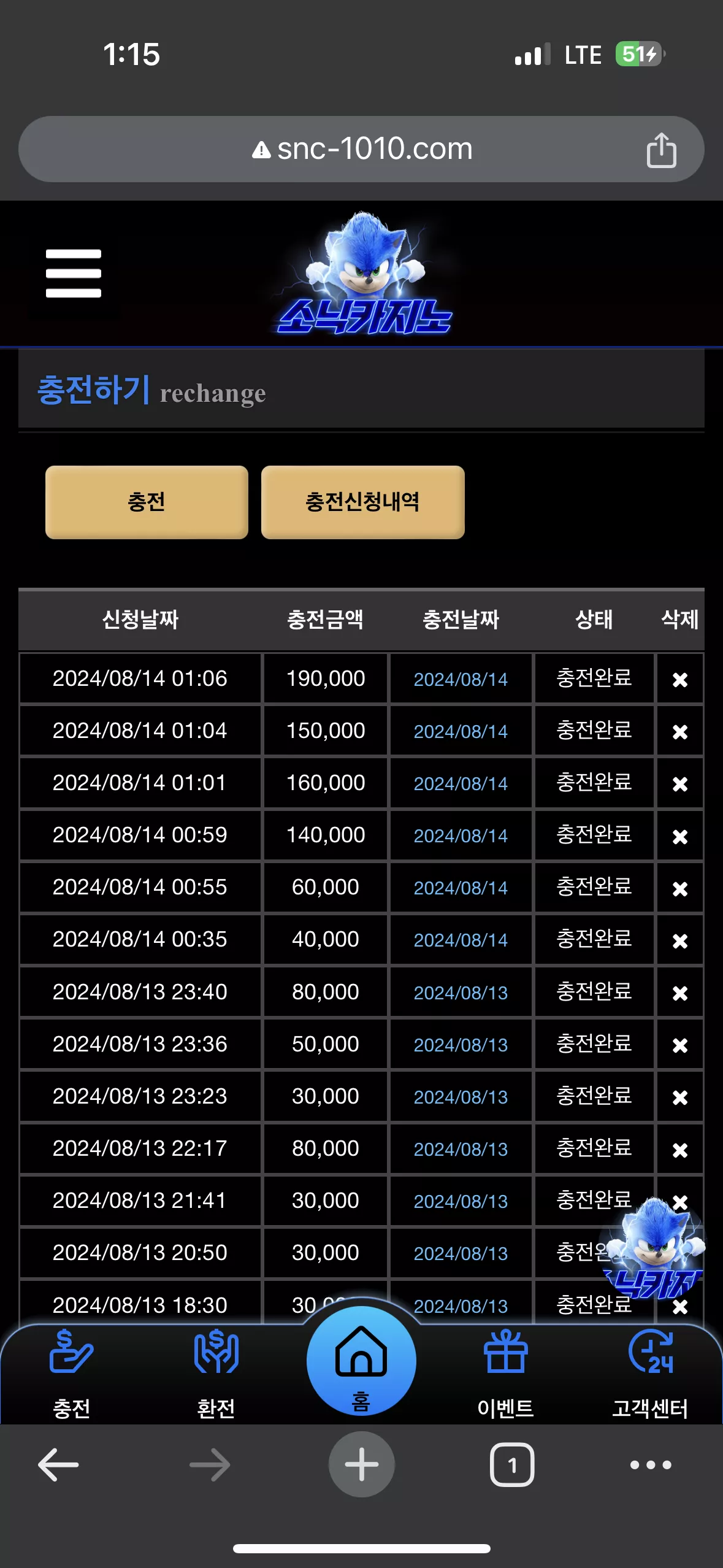Remove the 2024/08/14 00:55 entry
Viewport: 723px width, 1568px height.
pos(679,888)
